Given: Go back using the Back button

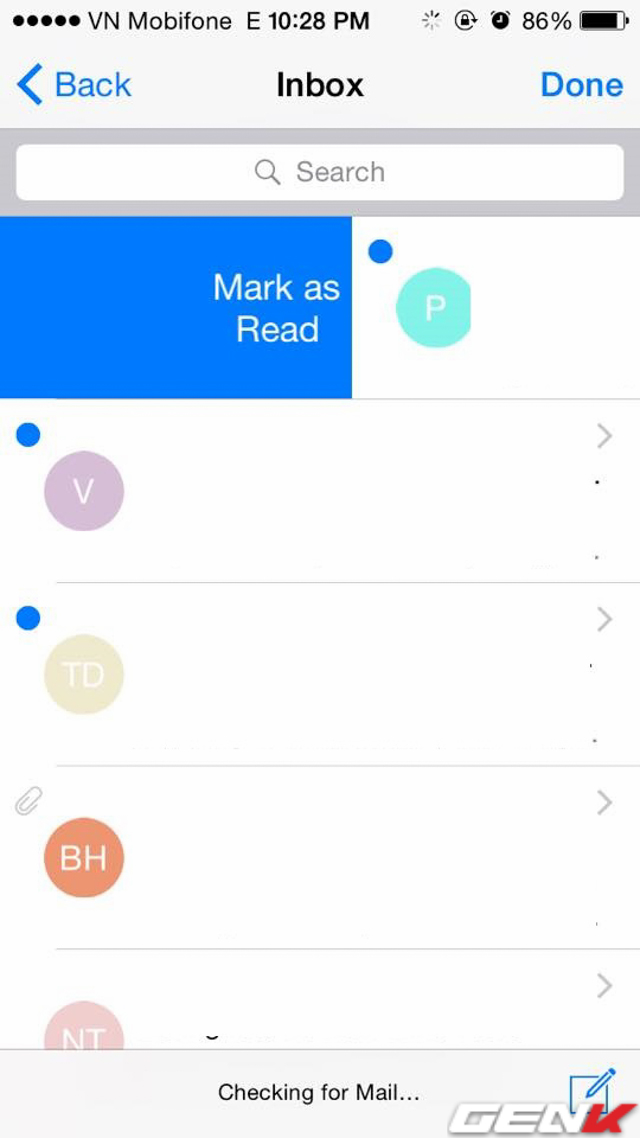Looking at the screenshot, I should pos(73,85).
